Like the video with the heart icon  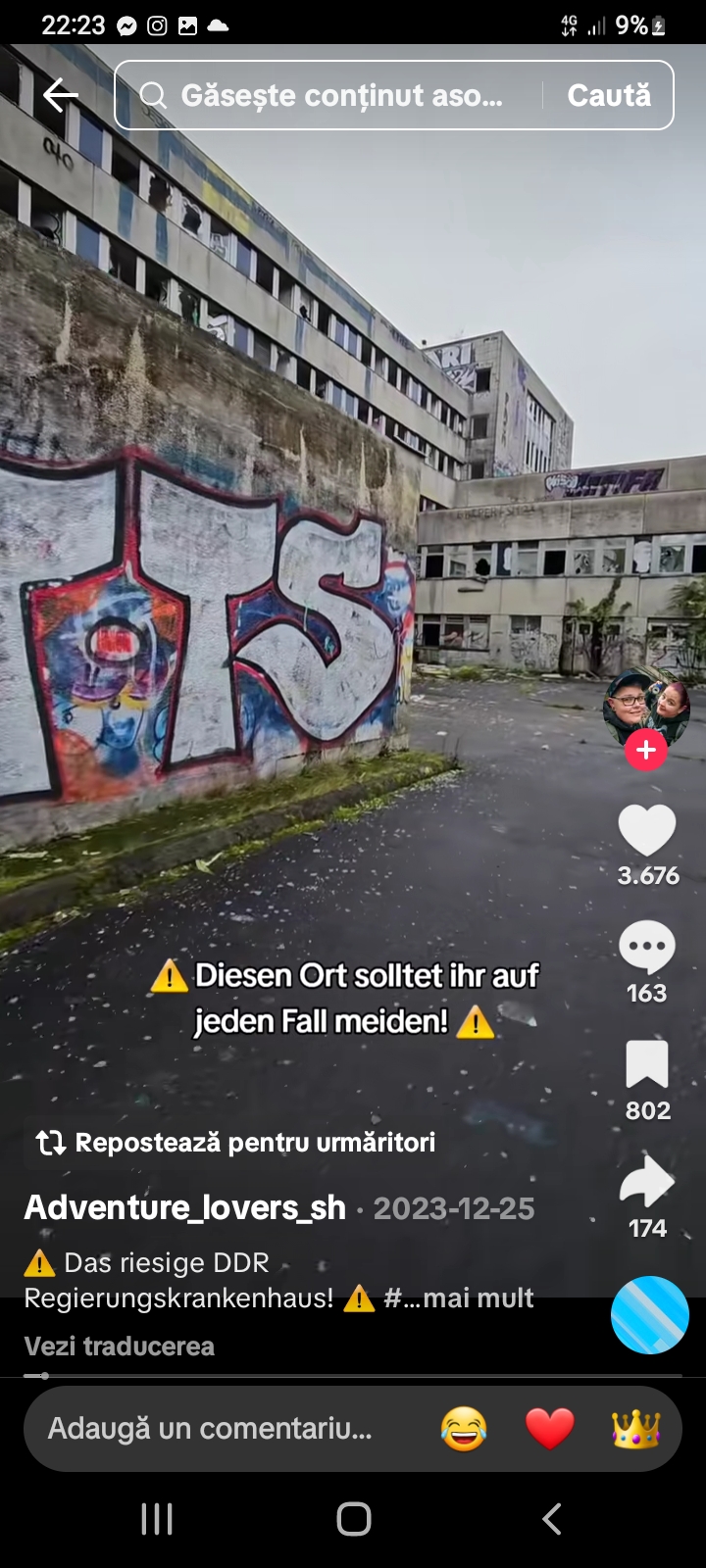click(647, 831)
